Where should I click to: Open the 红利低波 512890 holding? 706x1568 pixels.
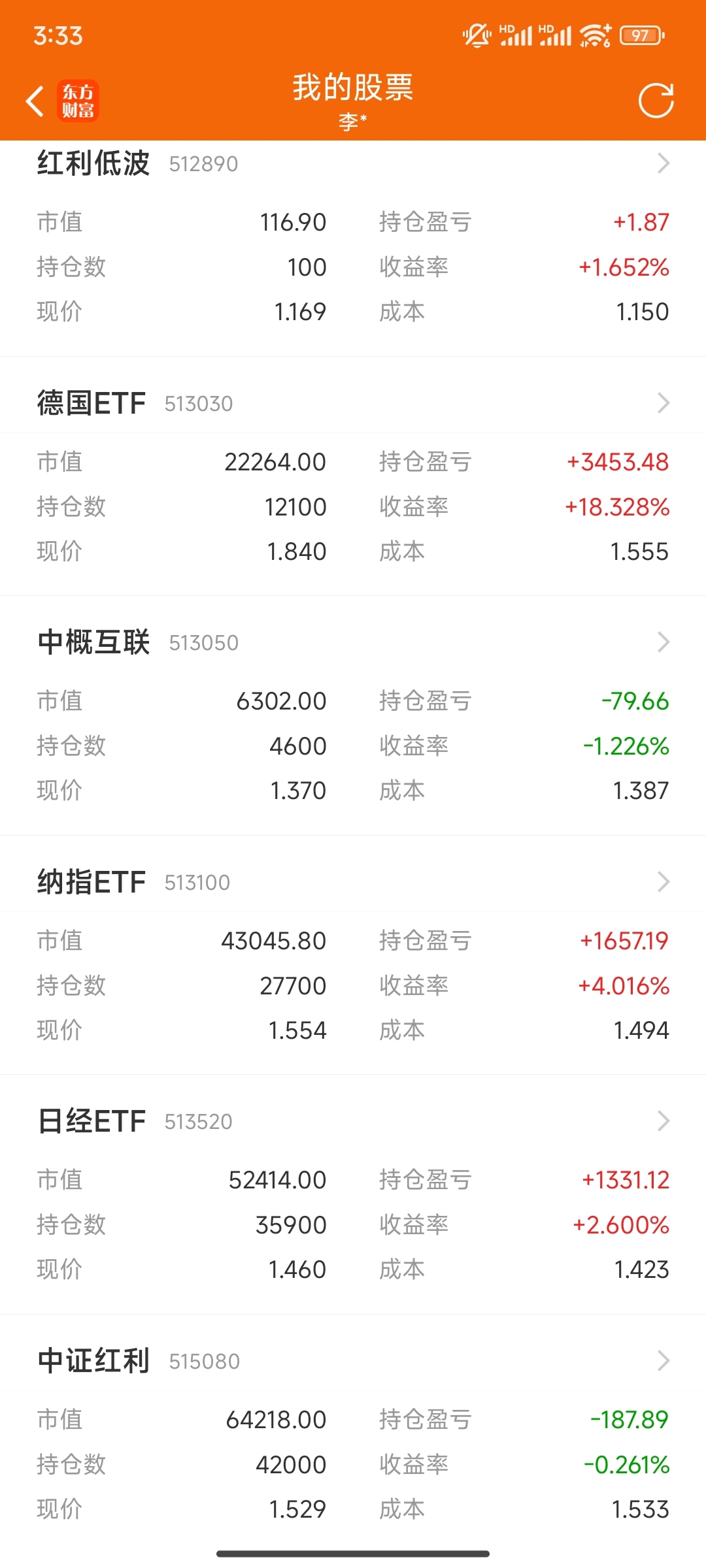353,163
